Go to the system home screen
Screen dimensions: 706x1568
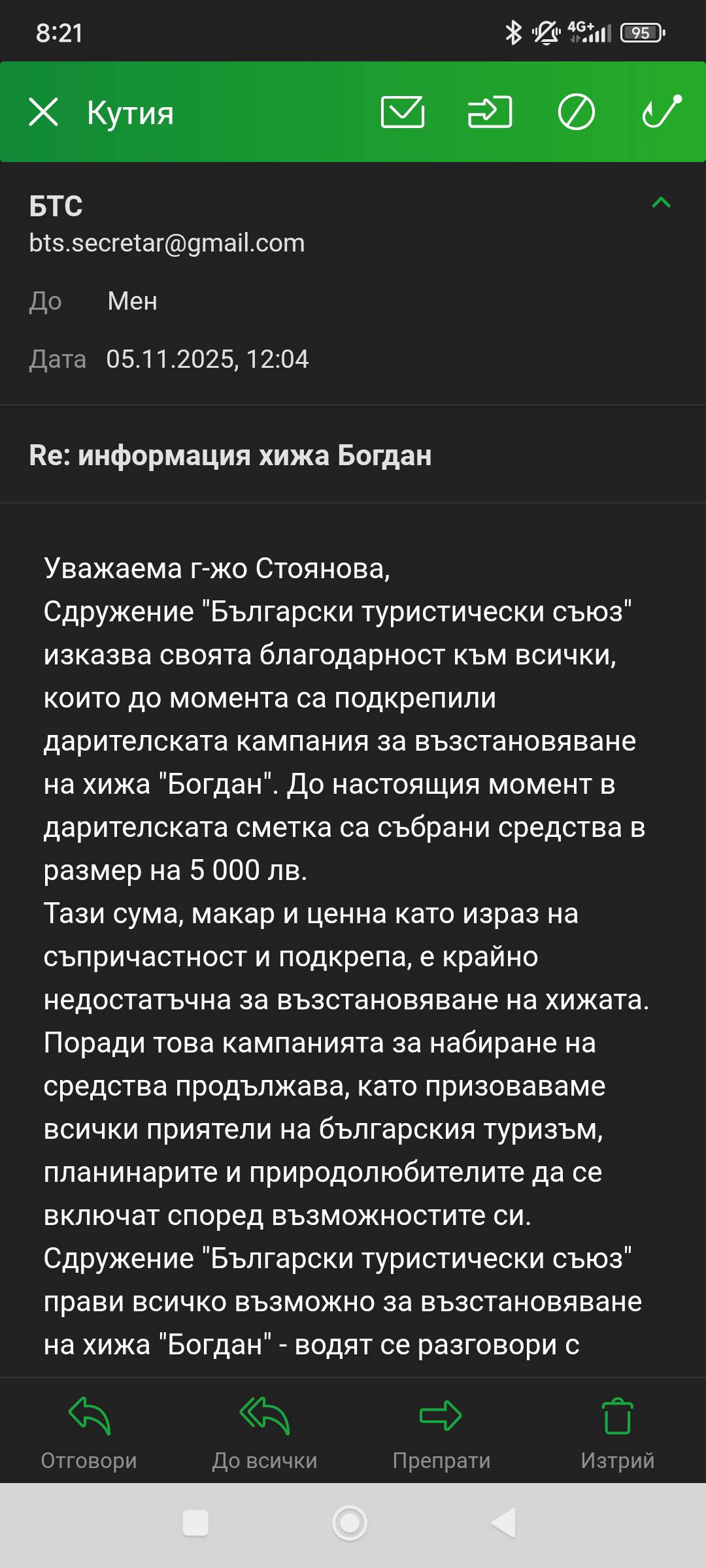pos(350,1523)
